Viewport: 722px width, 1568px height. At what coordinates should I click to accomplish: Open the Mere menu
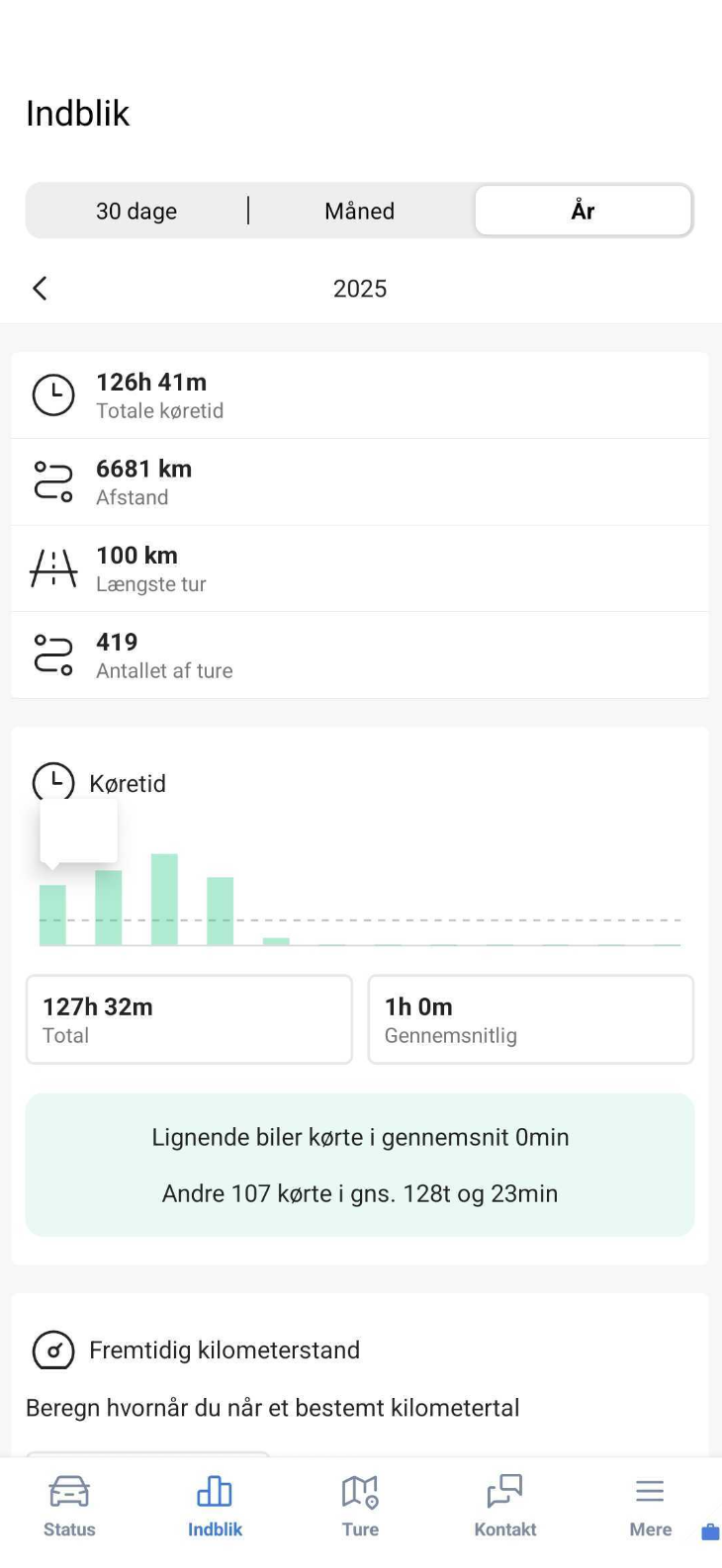coord(650,1506)
